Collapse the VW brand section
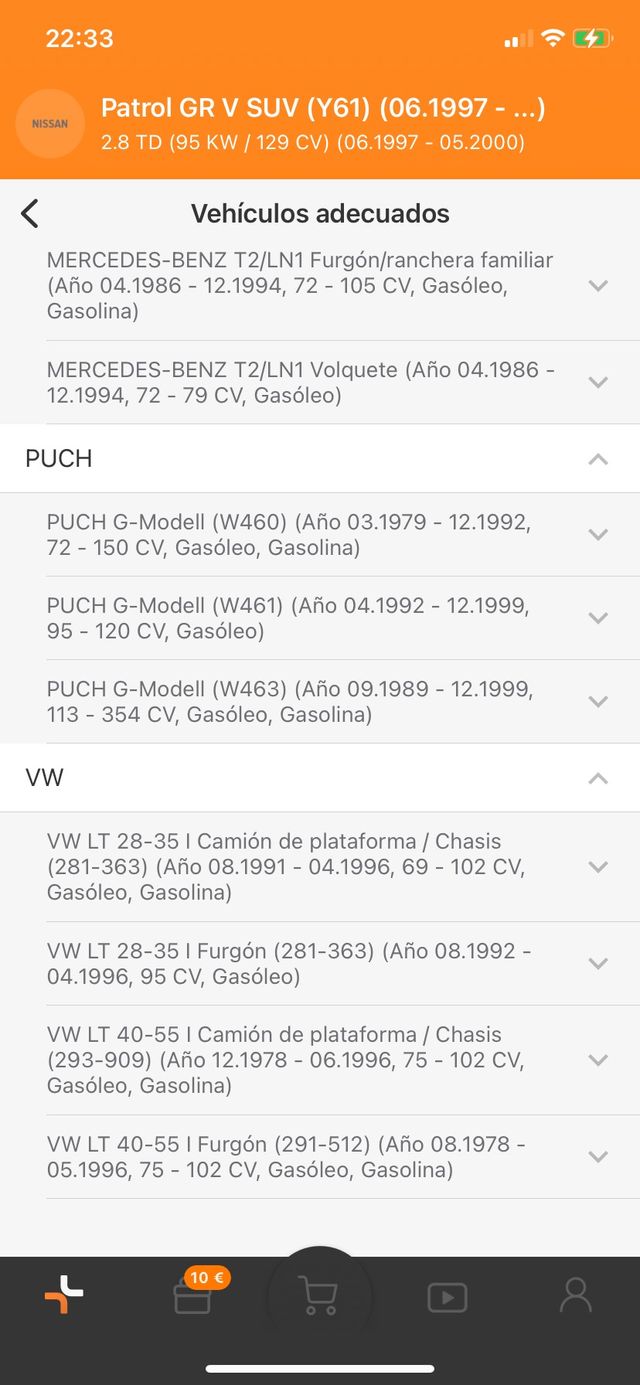Screen dimensions: 640x1385 pyautogui.click(x=598, y=778)
